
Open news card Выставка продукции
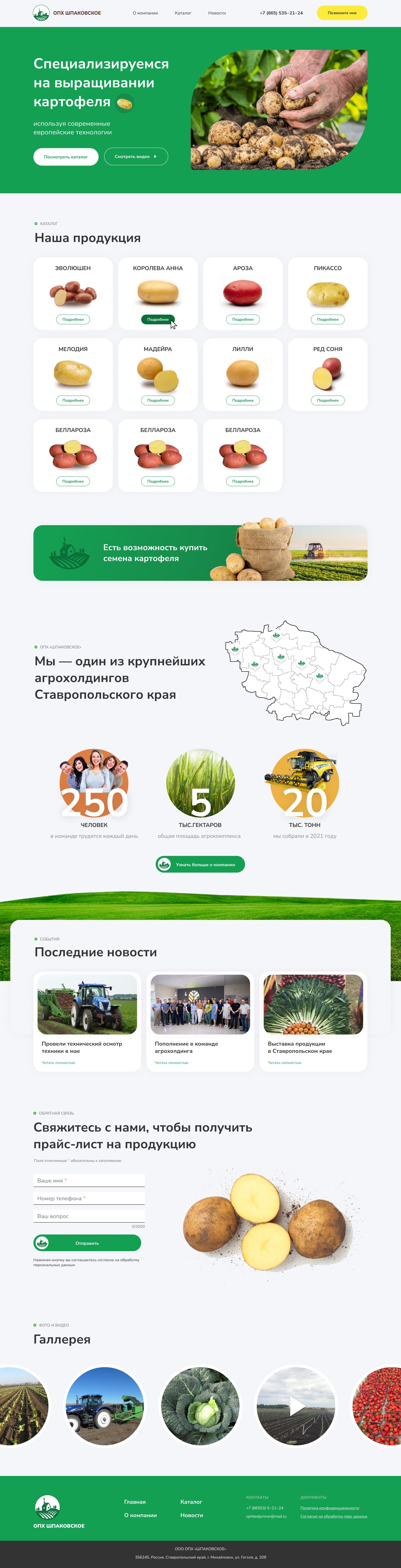click(x=313, y=1023)
